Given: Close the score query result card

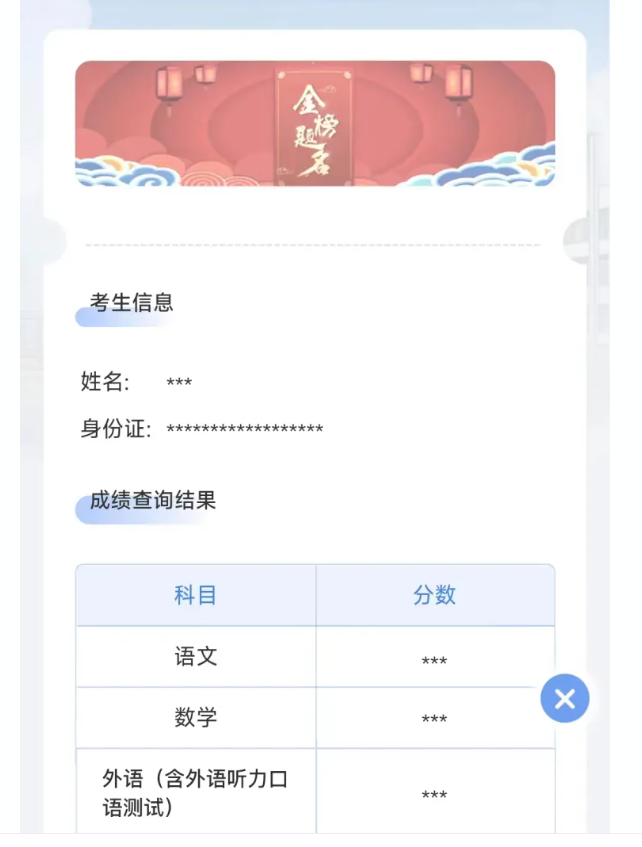Looking at the screenshot, I should pos(565,698).
